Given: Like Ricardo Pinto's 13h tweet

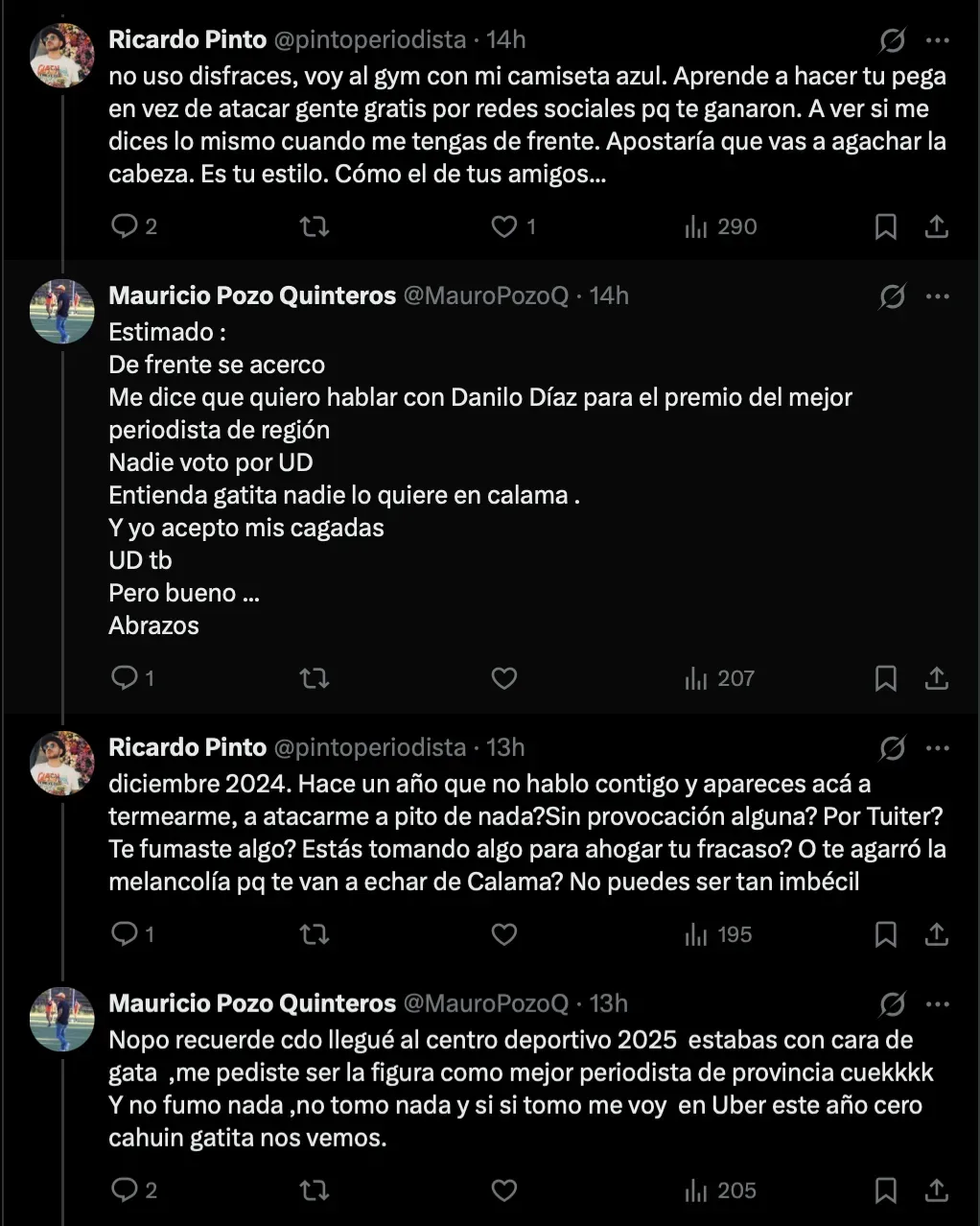Looking at the screenshot, I should (x=504, y=934).
